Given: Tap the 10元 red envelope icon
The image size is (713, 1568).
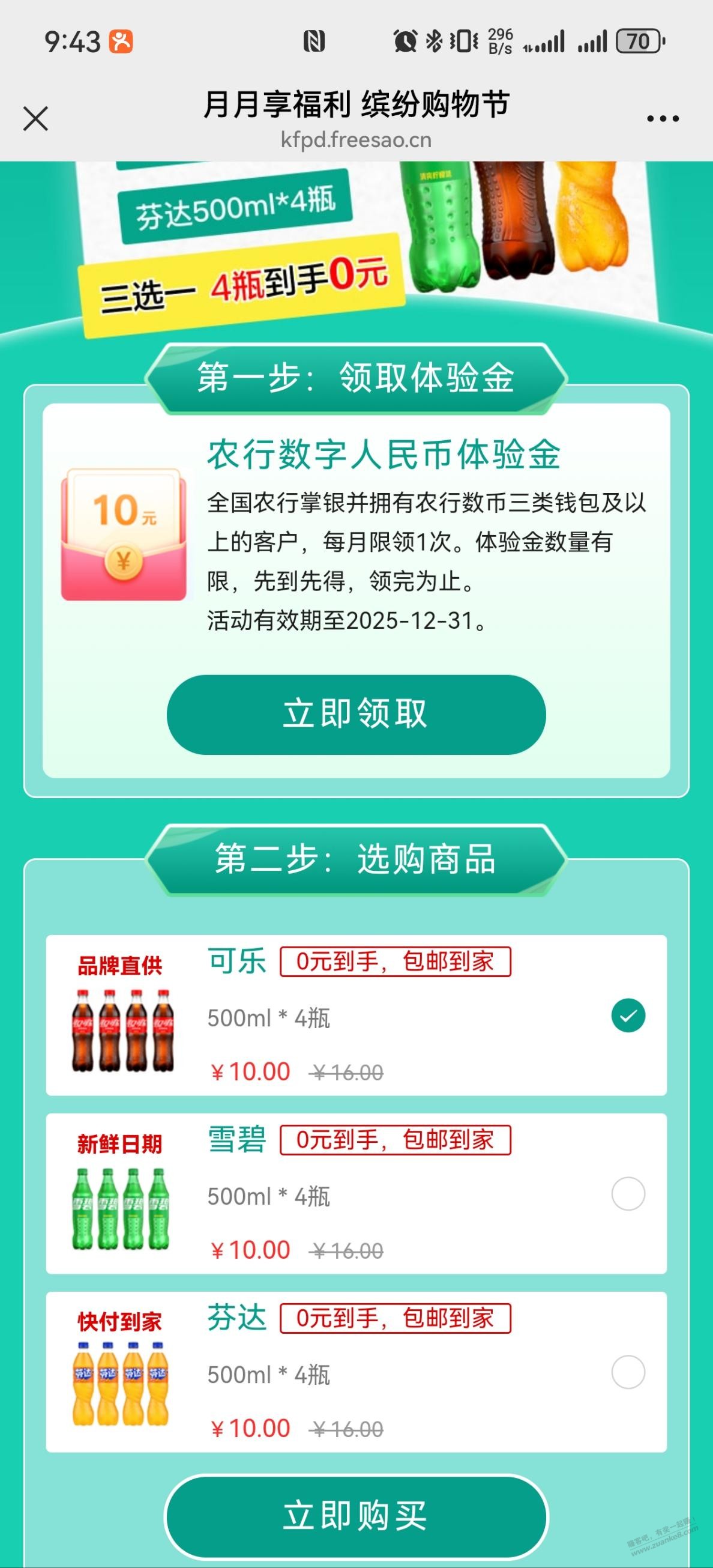Looking at the screenshot, I should pyautogui.click(x=122, y=534).
